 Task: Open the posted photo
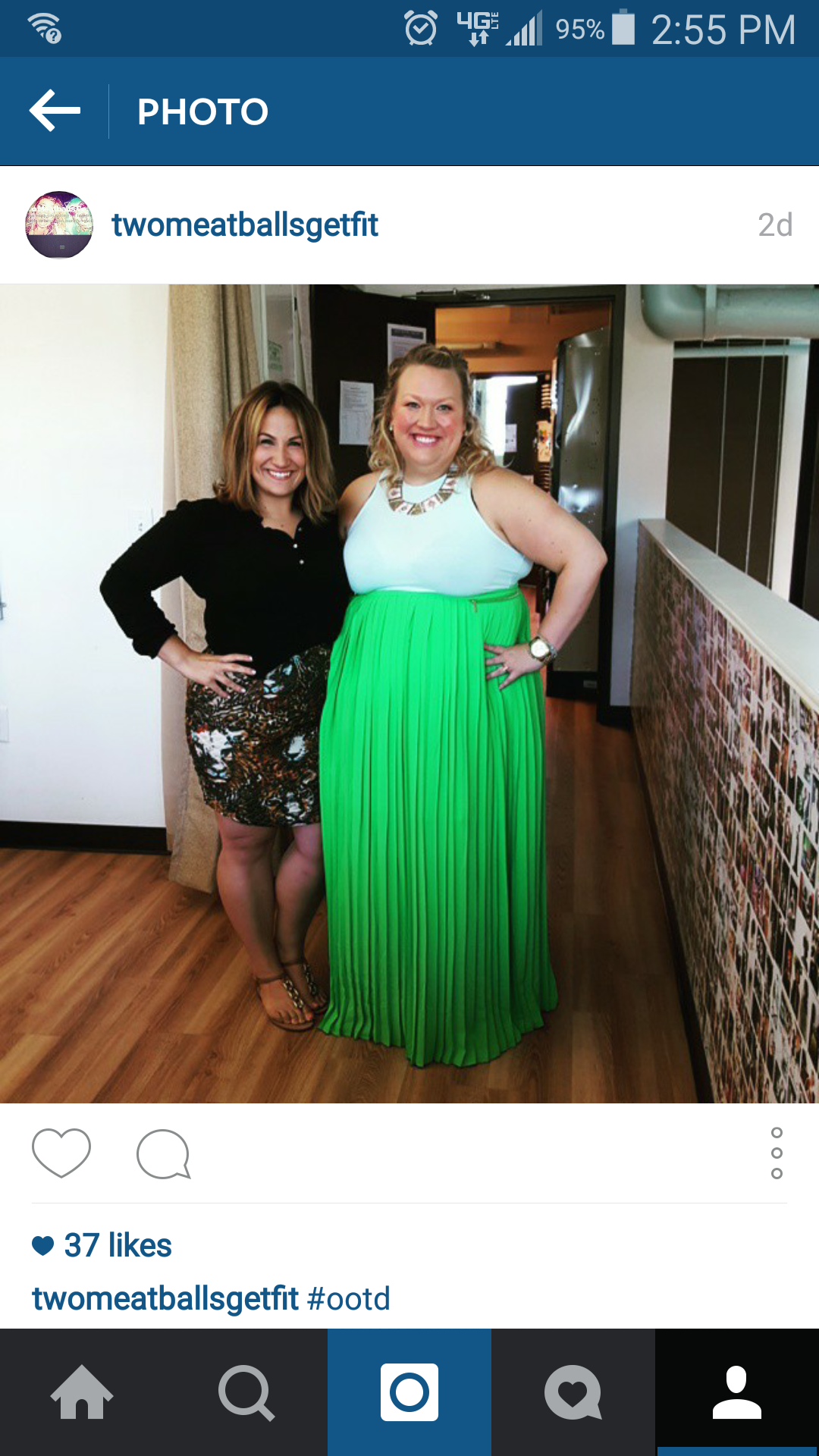409,693
